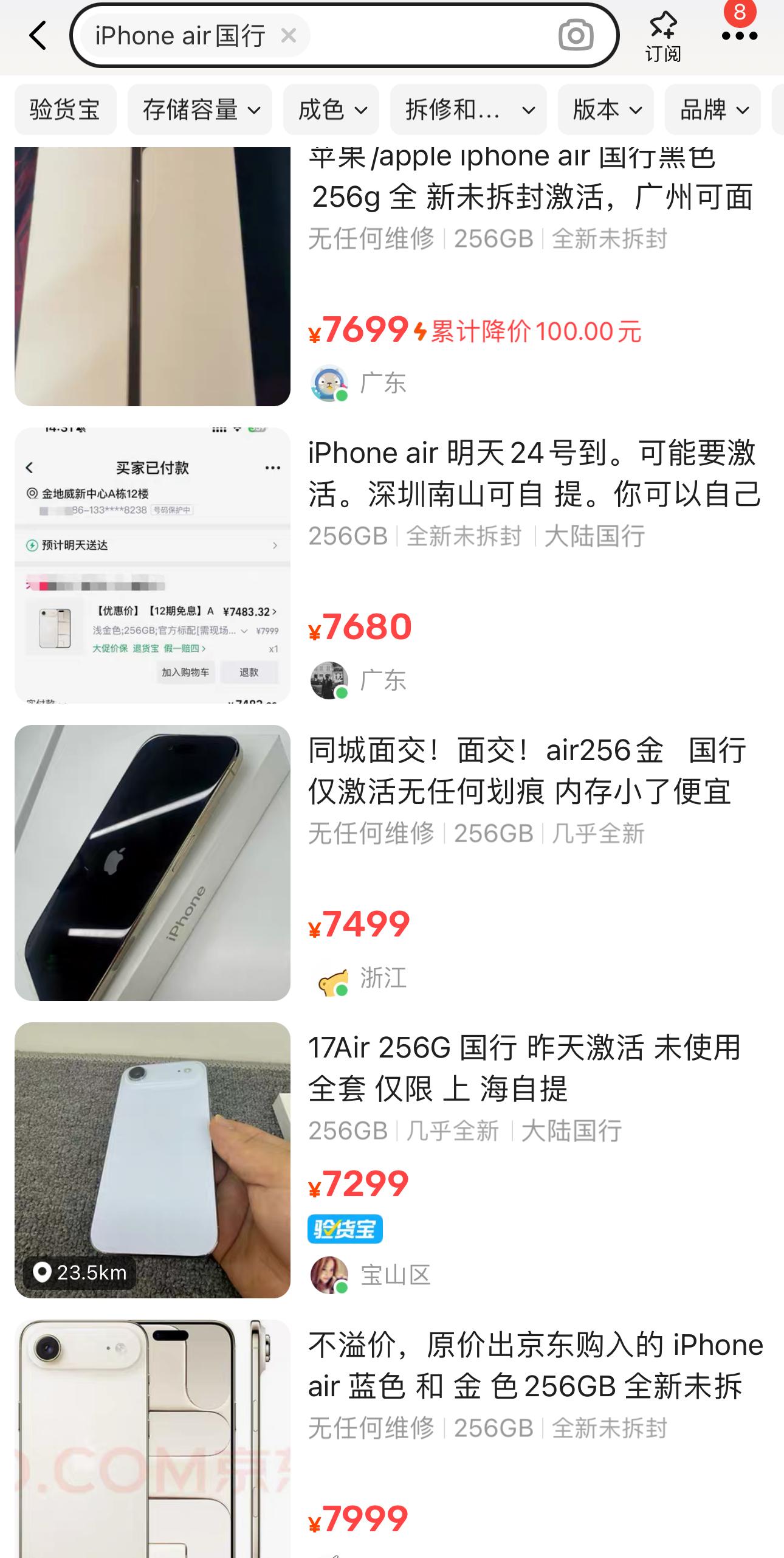This screenshot has height=1558, width=784.
Task: Open the ¥7999 京东 blue and gold listing
Action: (x=535, y=1366)
